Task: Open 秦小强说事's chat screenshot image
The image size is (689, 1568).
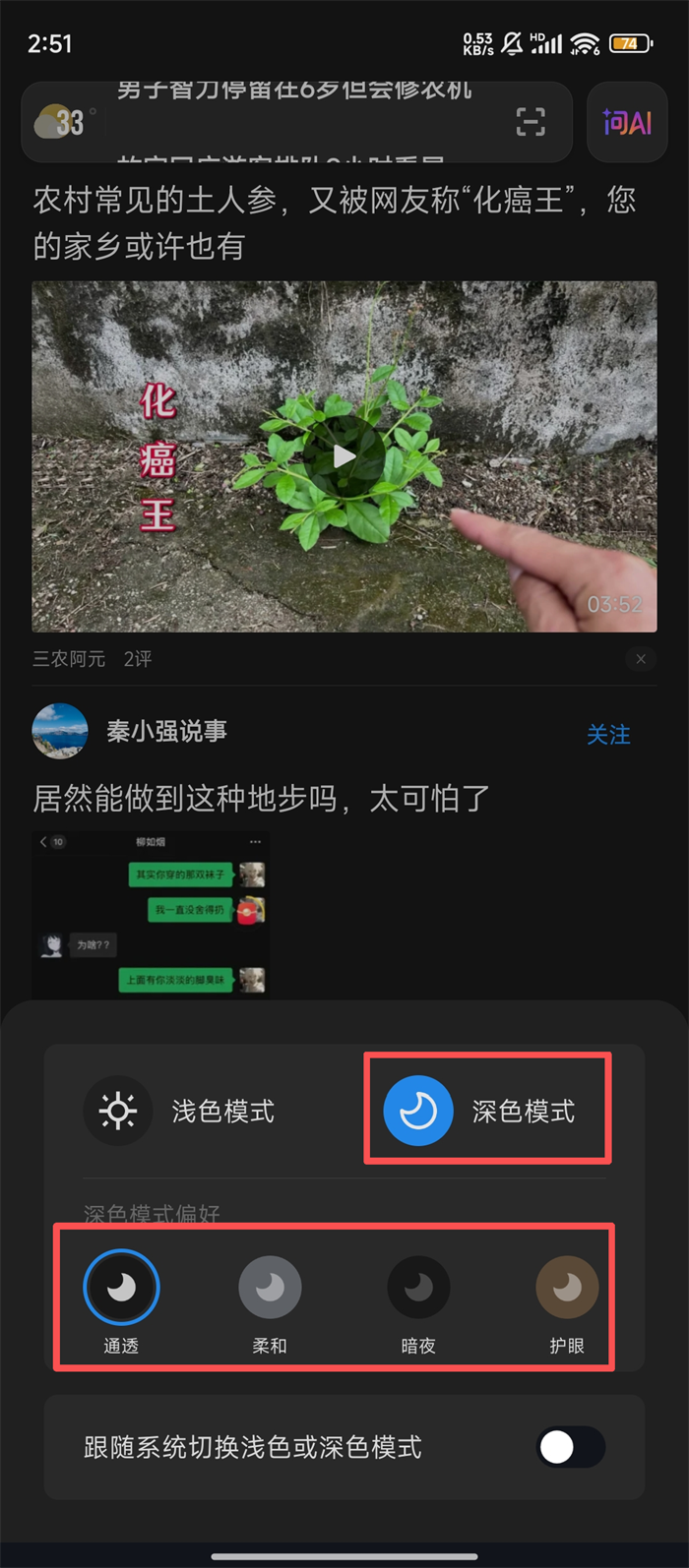Action: click(151, 915)
